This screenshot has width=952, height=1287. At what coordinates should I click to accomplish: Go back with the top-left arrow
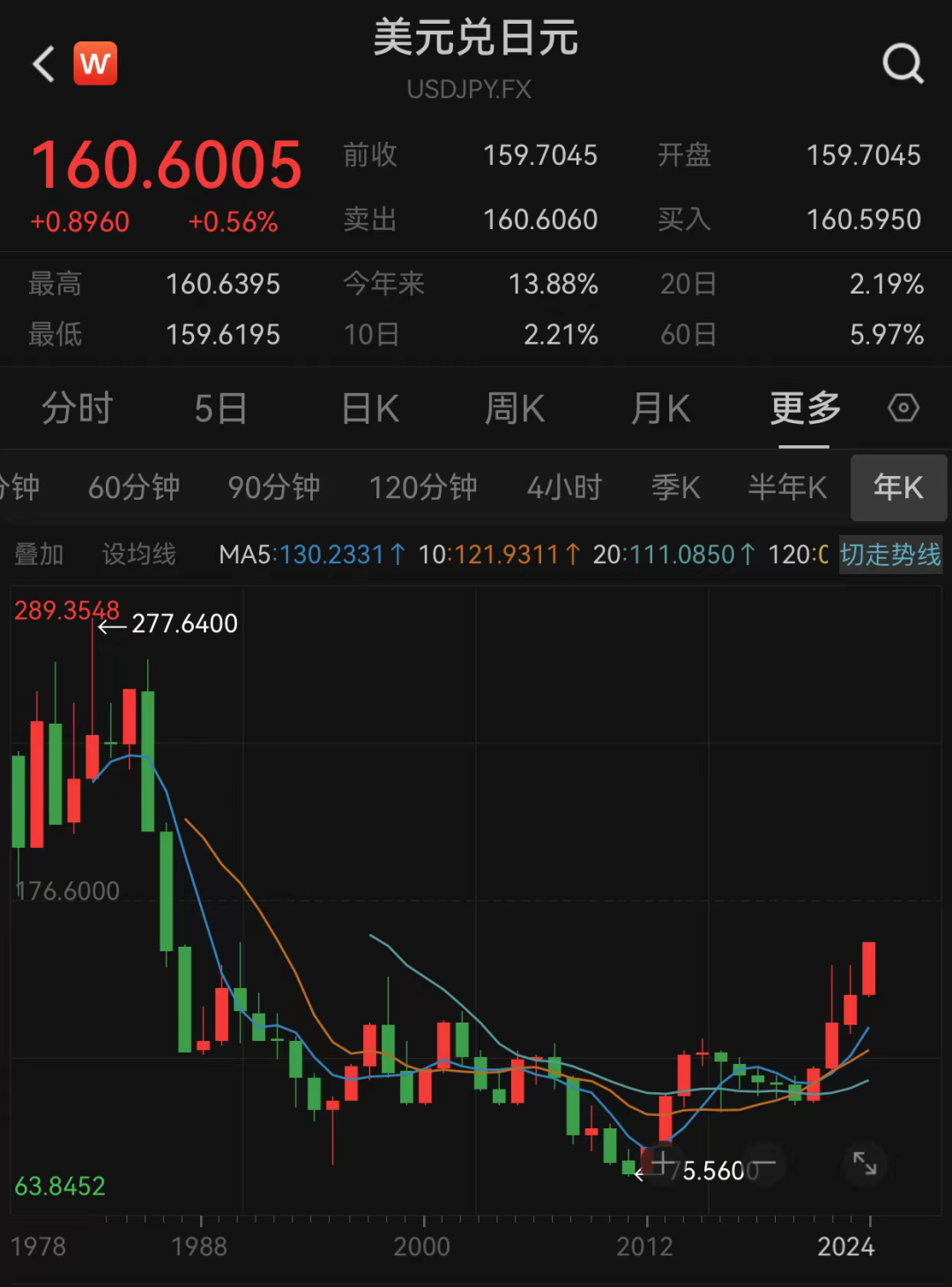click(x=44, y=64)
